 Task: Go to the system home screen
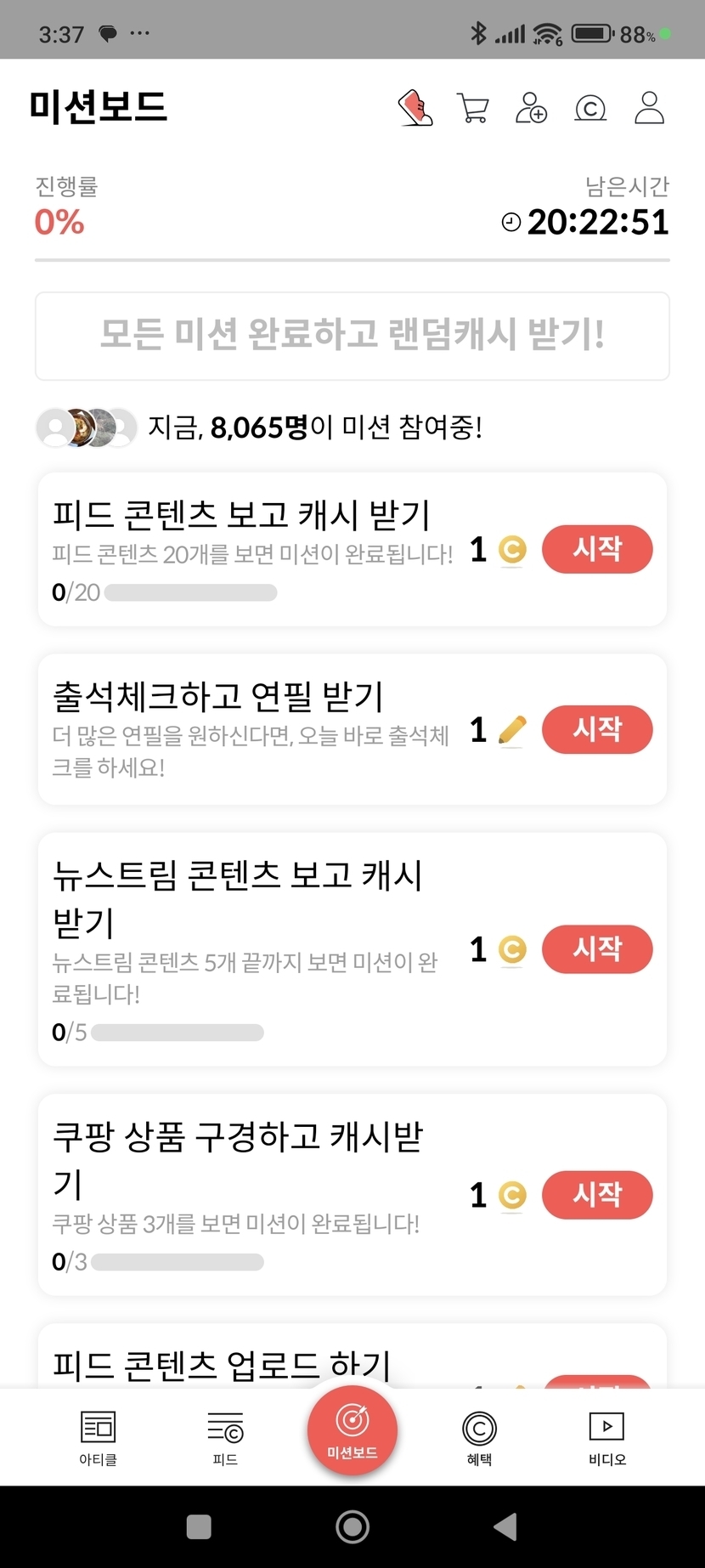pos(352,1527)
